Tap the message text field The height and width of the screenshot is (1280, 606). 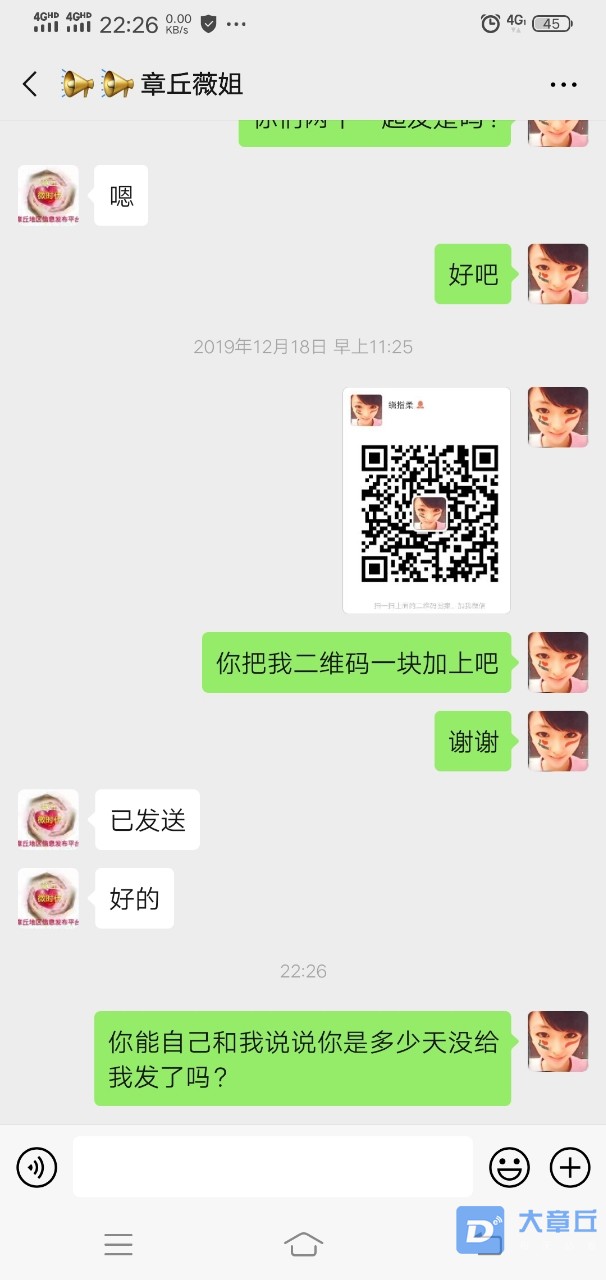click(x=272, y=1166)
